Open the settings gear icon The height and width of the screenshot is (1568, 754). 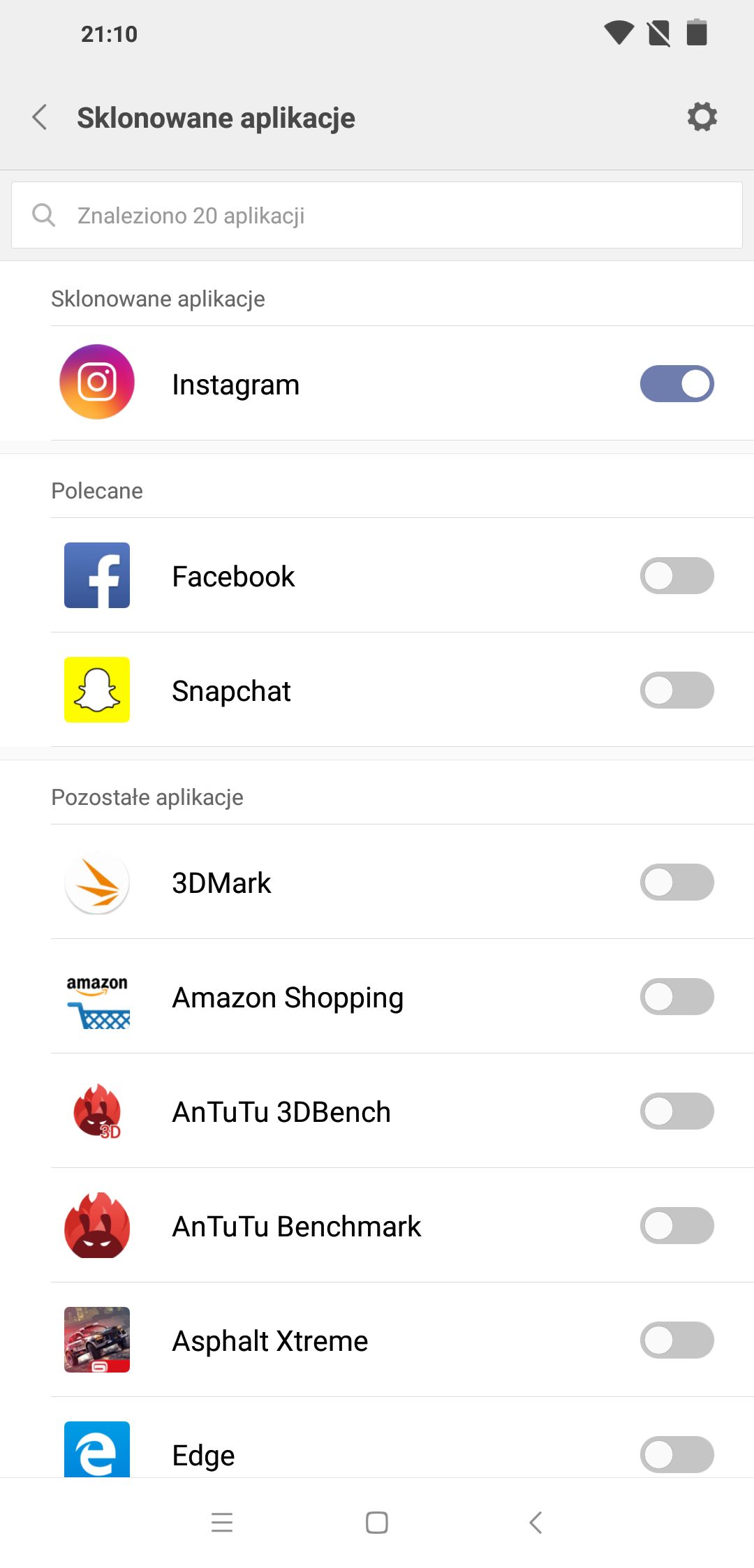click(702, 117)
